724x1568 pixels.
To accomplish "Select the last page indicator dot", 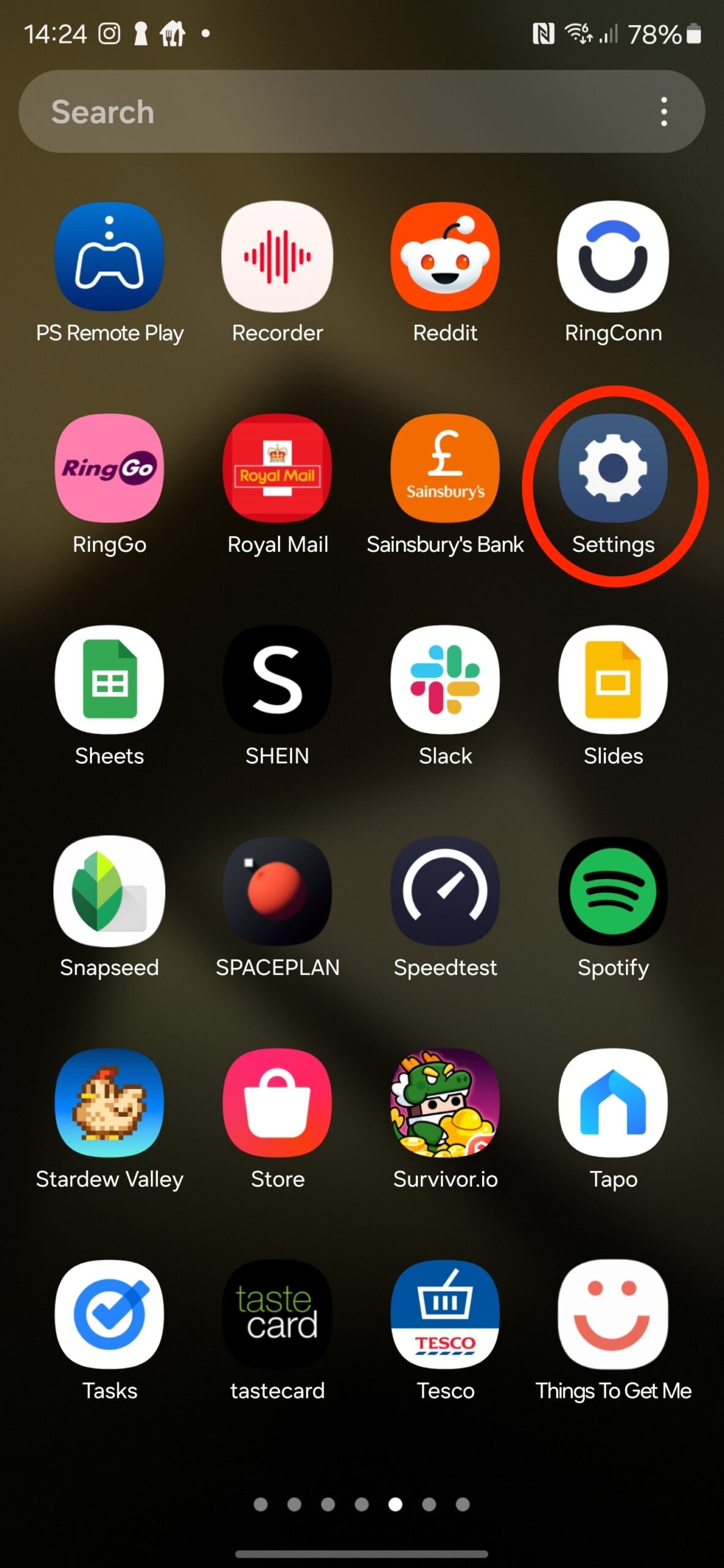I will click(462, 1504).
